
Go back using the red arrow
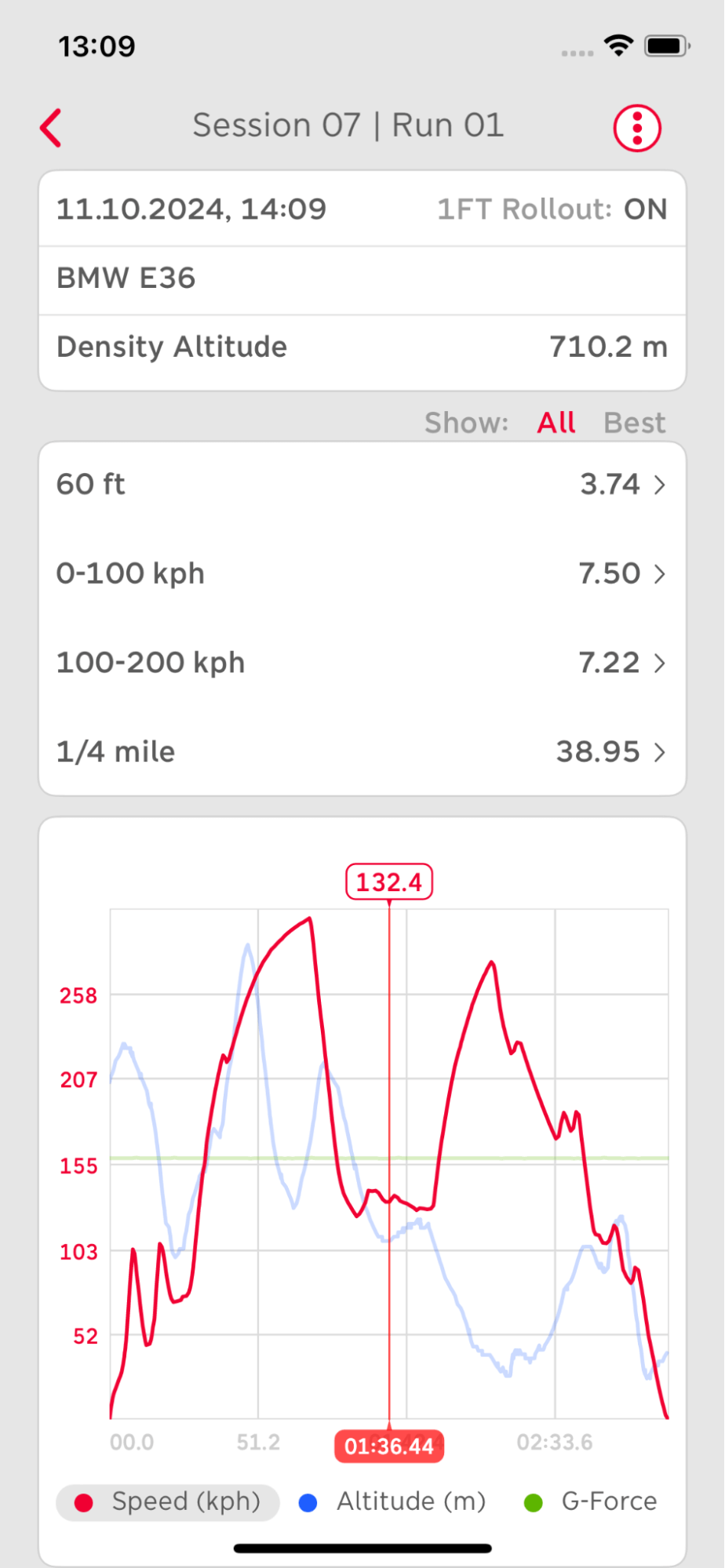[x=51, y=128]
